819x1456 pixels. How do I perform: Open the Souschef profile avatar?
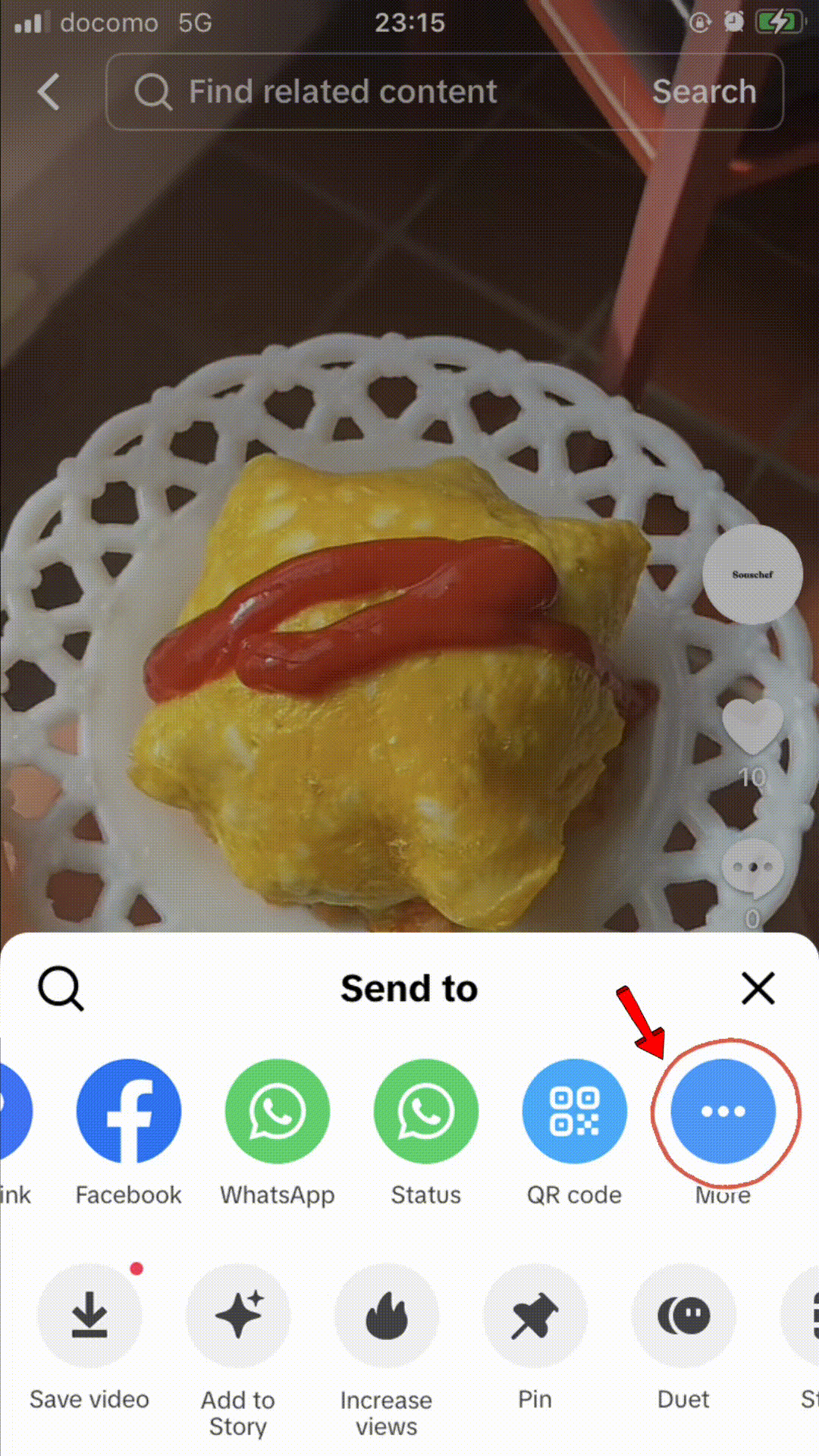[752, 575]
